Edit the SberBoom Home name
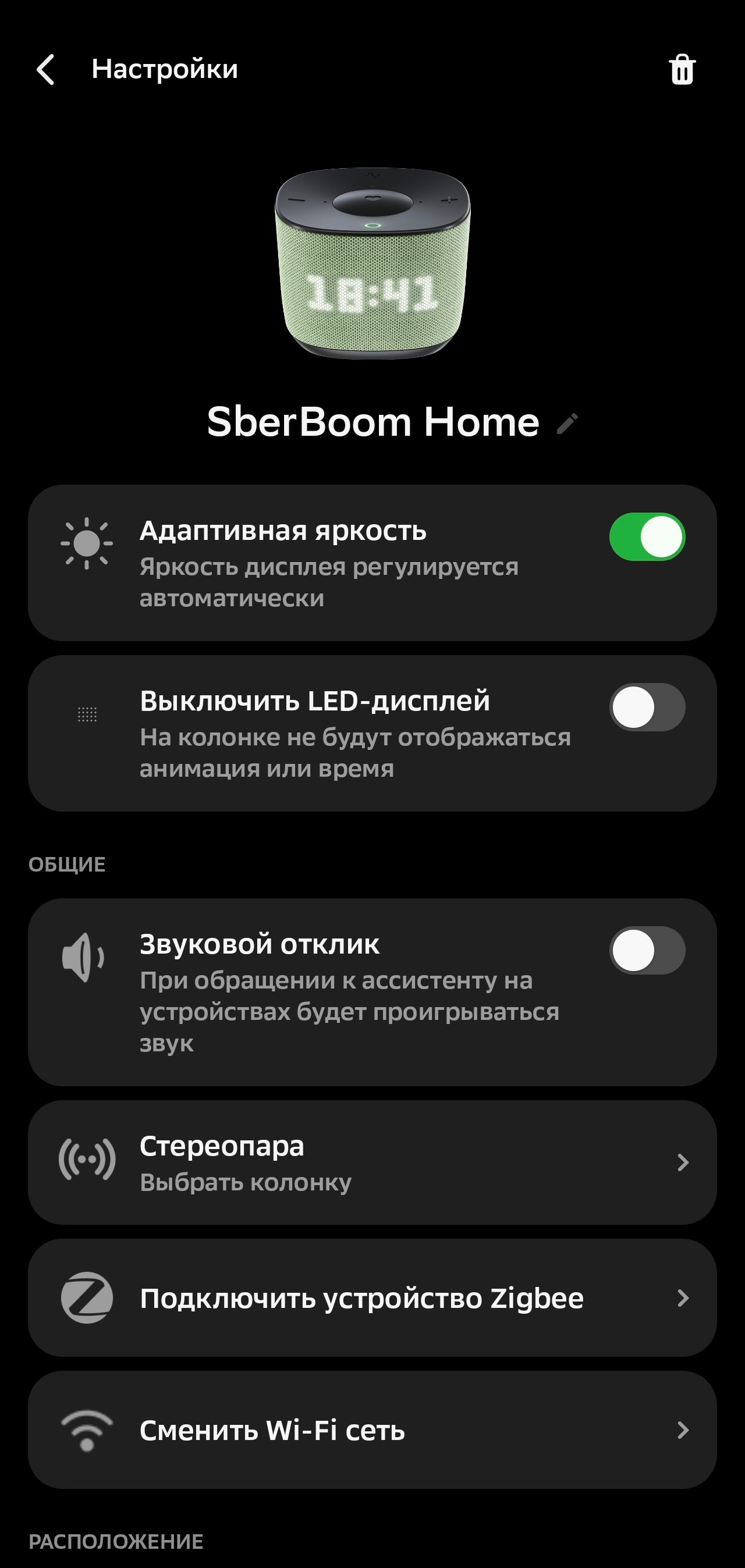 (567, 424)
